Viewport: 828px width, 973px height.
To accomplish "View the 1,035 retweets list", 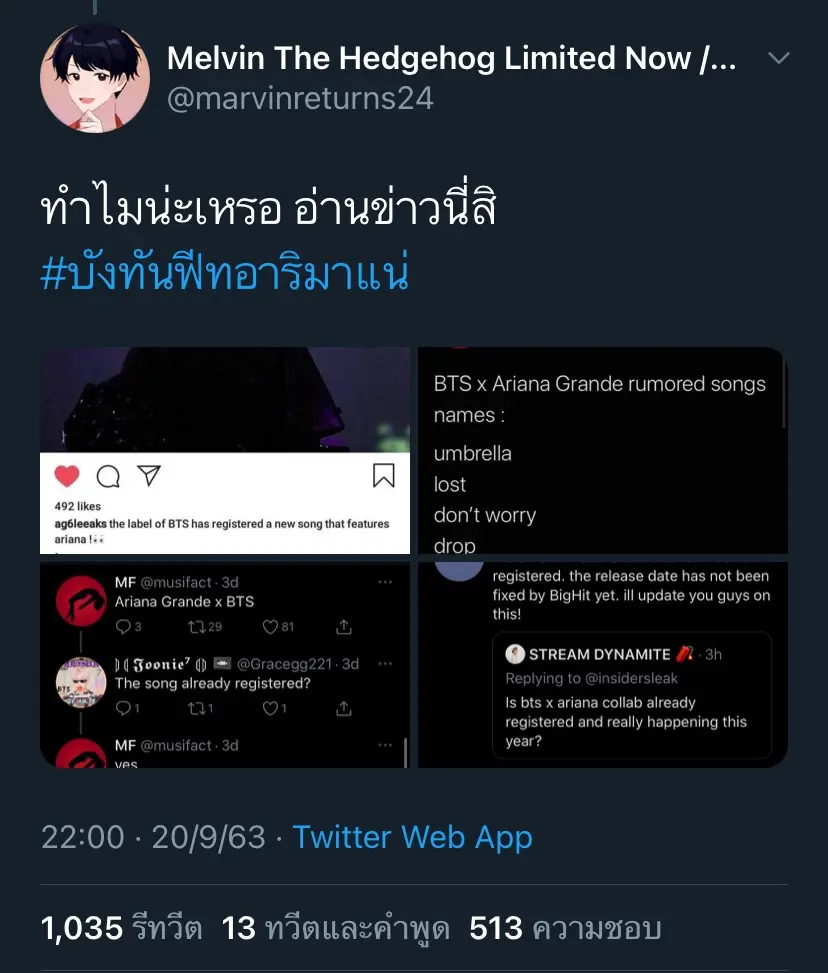I will tap(121, 929).
